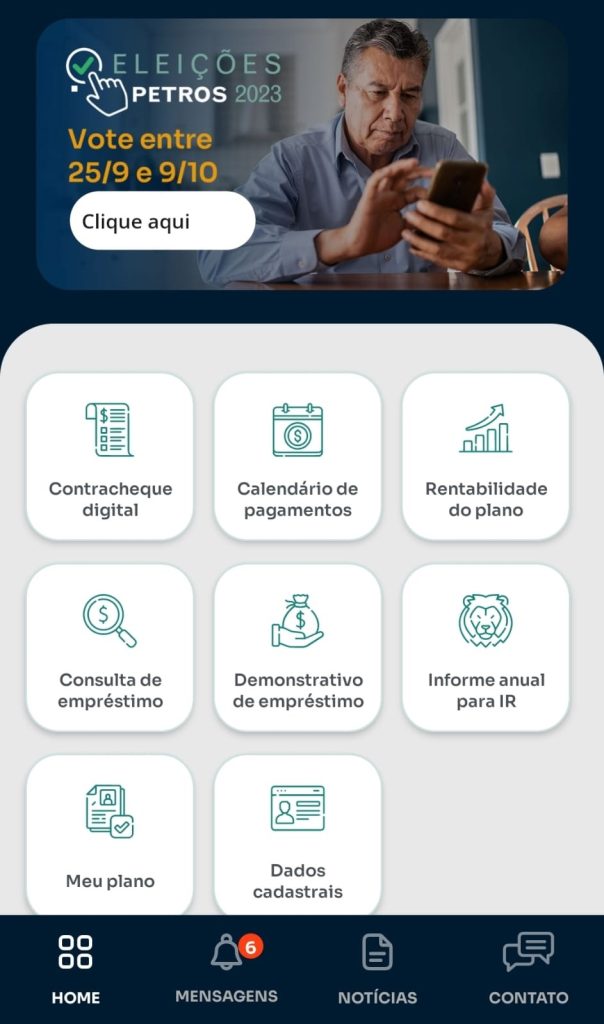Switch to the Mensagens tab

(x=227, y=969)
